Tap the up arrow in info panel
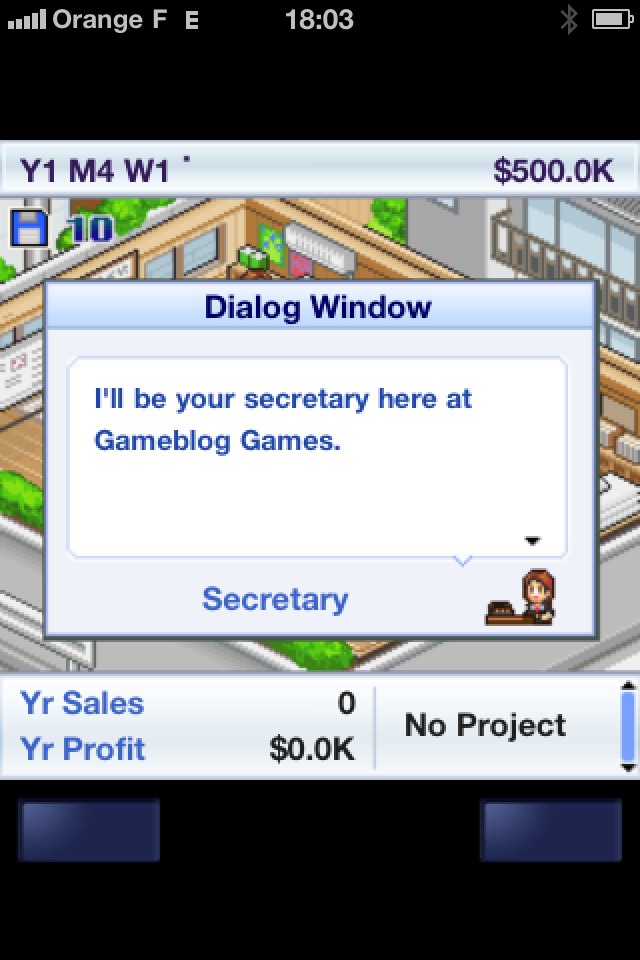 (x=628, y=686)
